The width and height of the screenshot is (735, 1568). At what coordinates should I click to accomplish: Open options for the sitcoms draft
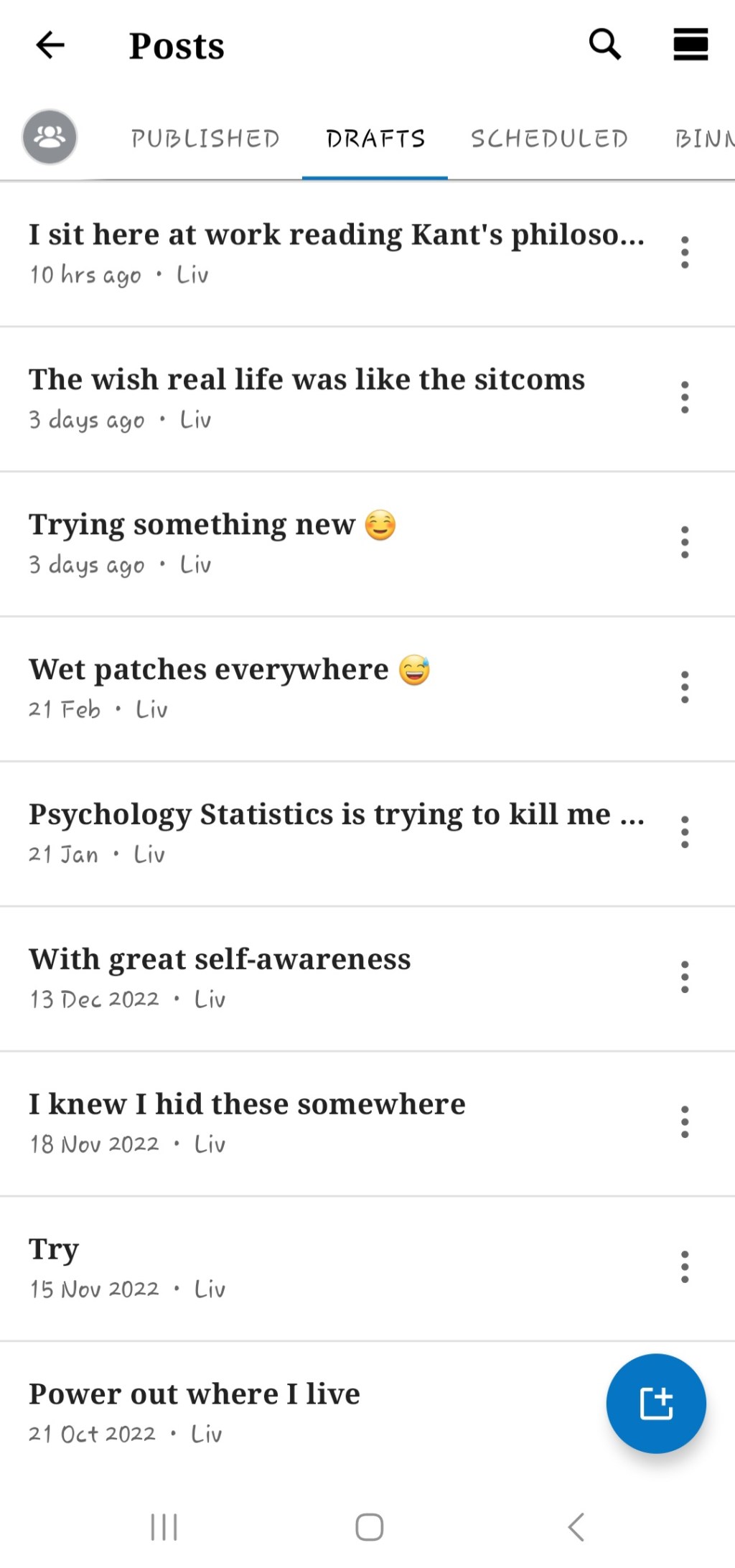point(684,398)
